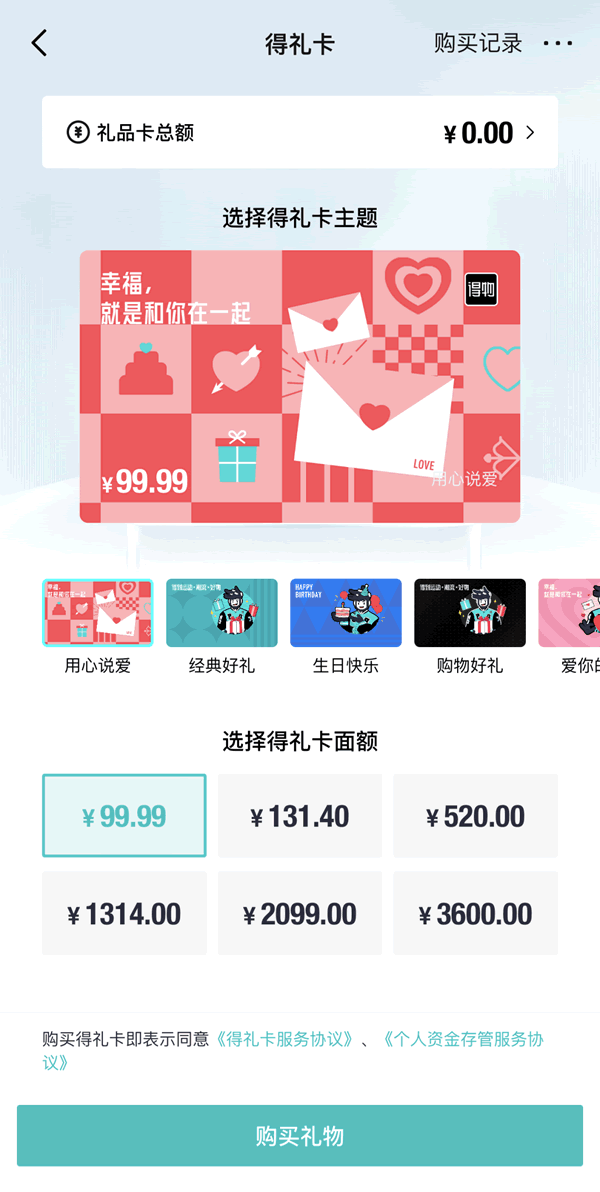The height and width of the screenshot is (1192, 600).
Task: Read the 得礼卡服务协议 agreement
Action: pyautogui.click(x=285, y=1039)
